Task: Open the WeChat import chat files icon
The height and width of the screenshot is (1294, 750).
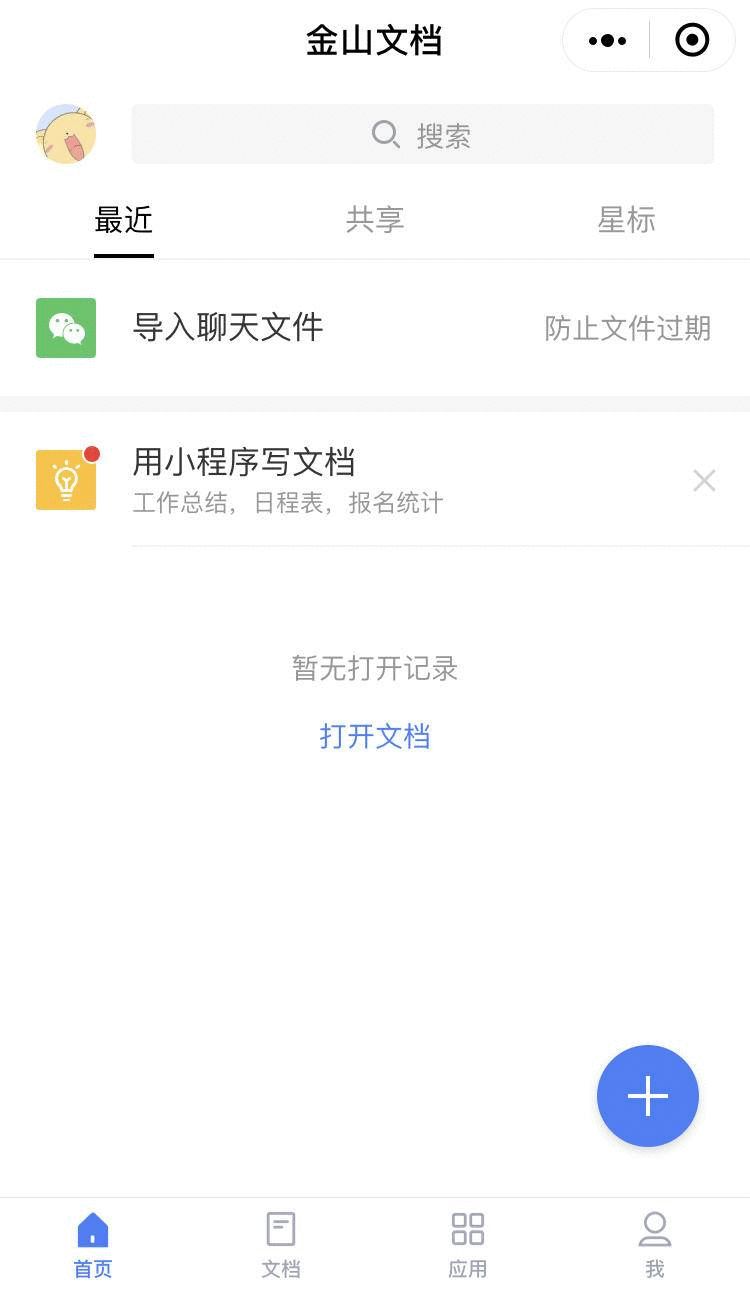Action: [65, 328]
